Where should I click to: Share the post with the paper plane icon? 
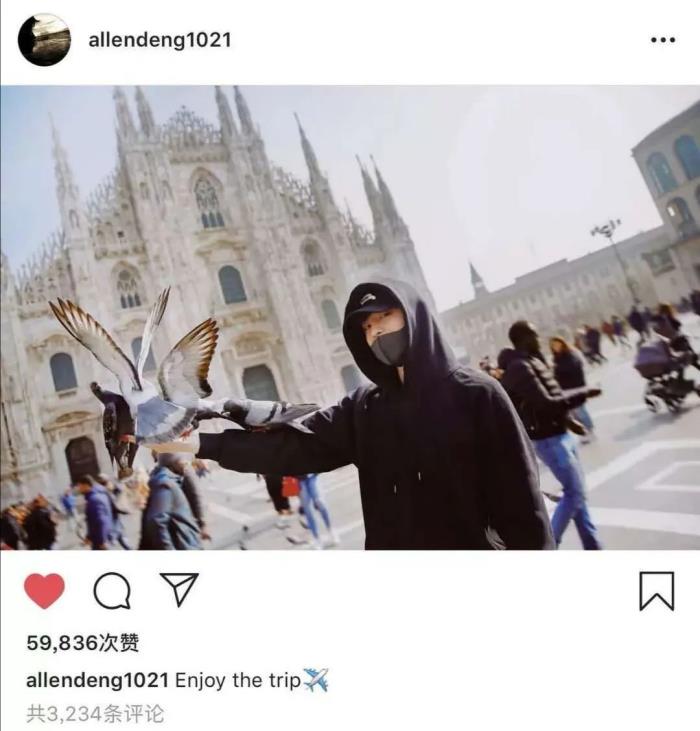tap(180, 589)
